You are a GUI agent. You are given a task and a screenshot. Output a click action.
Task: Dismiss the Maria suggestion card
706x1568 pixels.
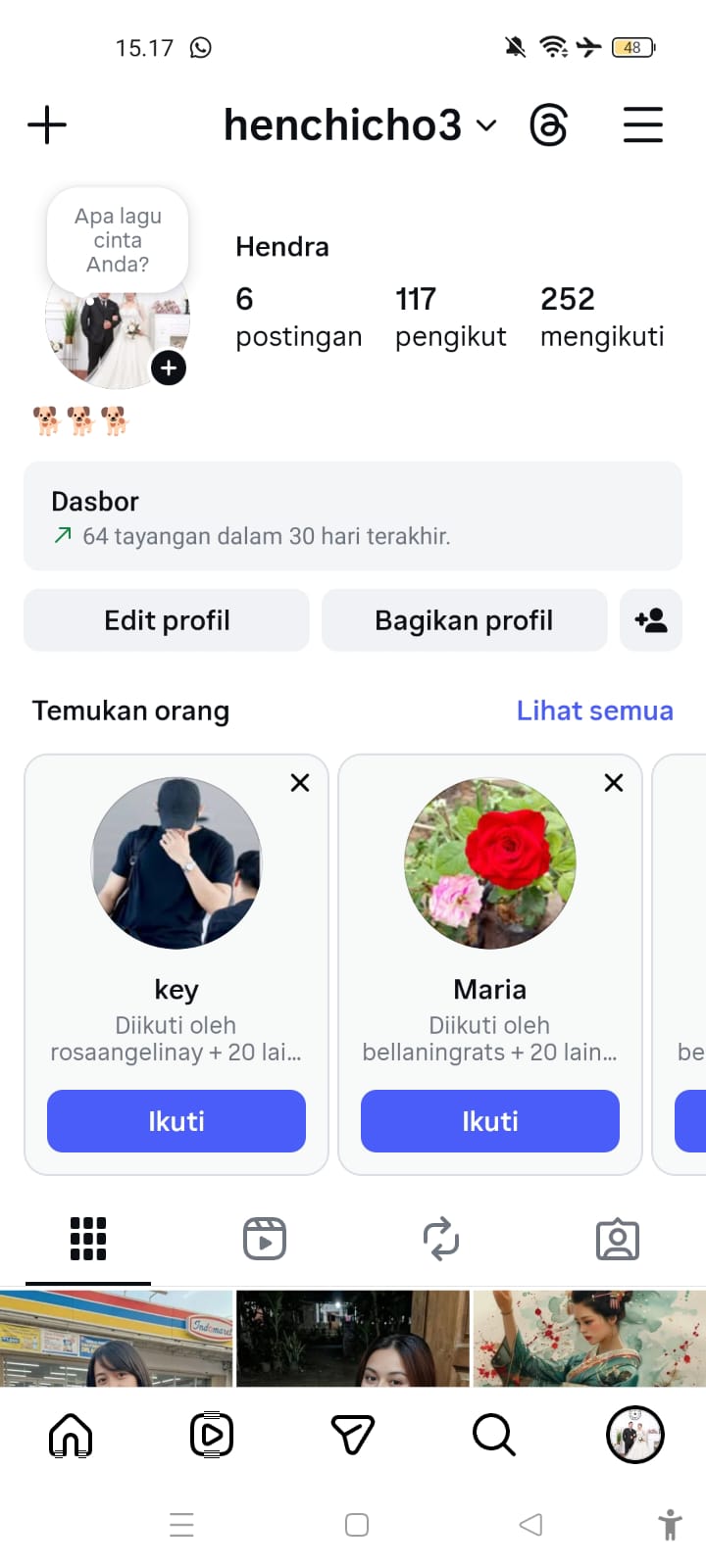coord(614,782)
